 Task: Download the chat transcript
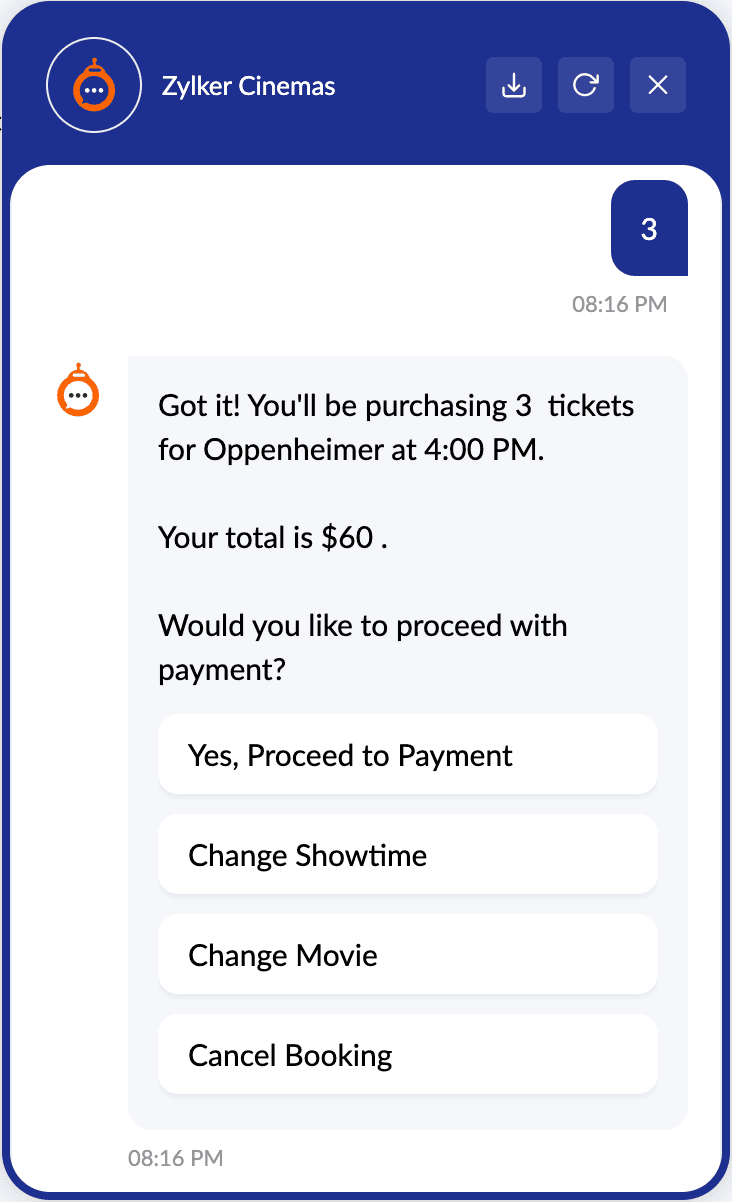pyautogui.click(x=514, y=86)
